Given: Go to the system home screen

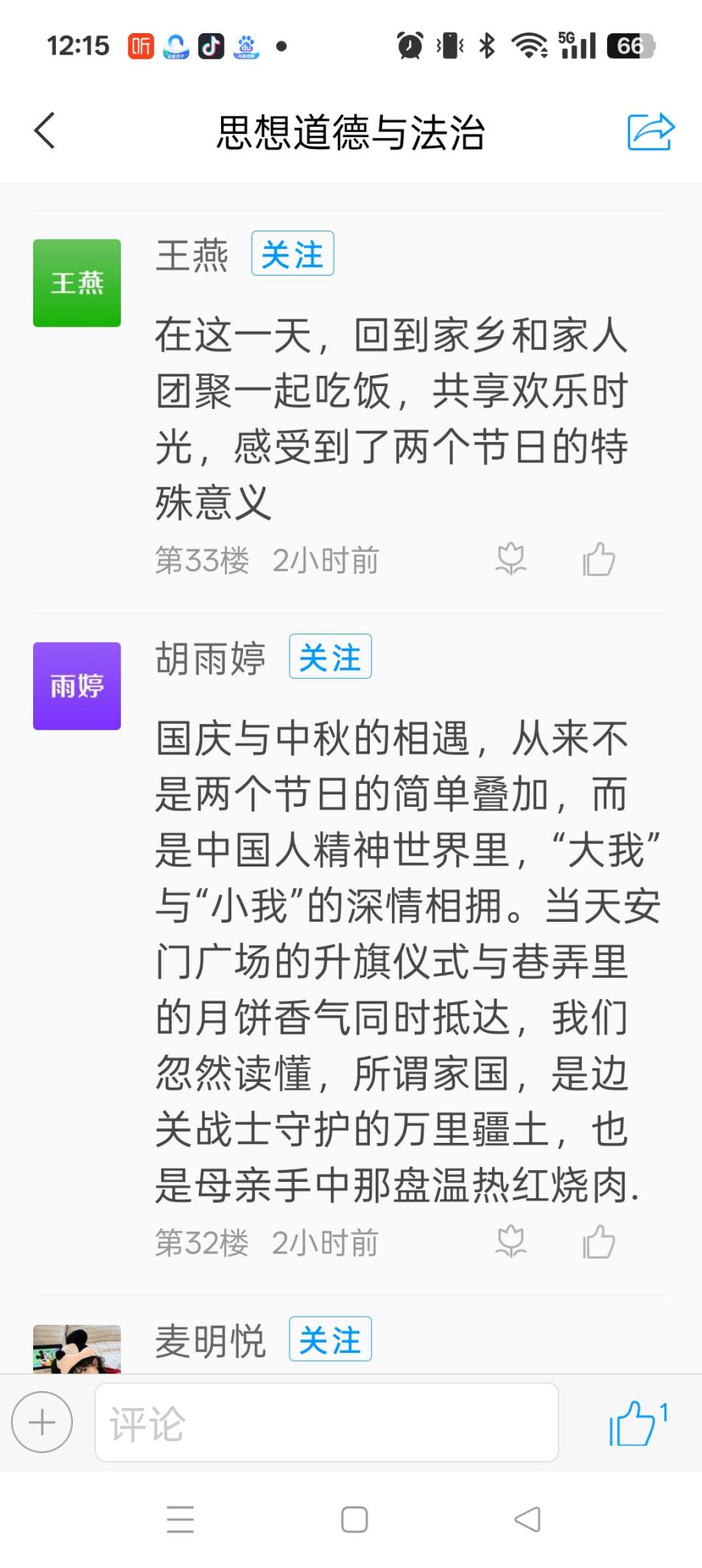Looking at the screenshot, I should pyautogui.click(x=354, y=1519).
